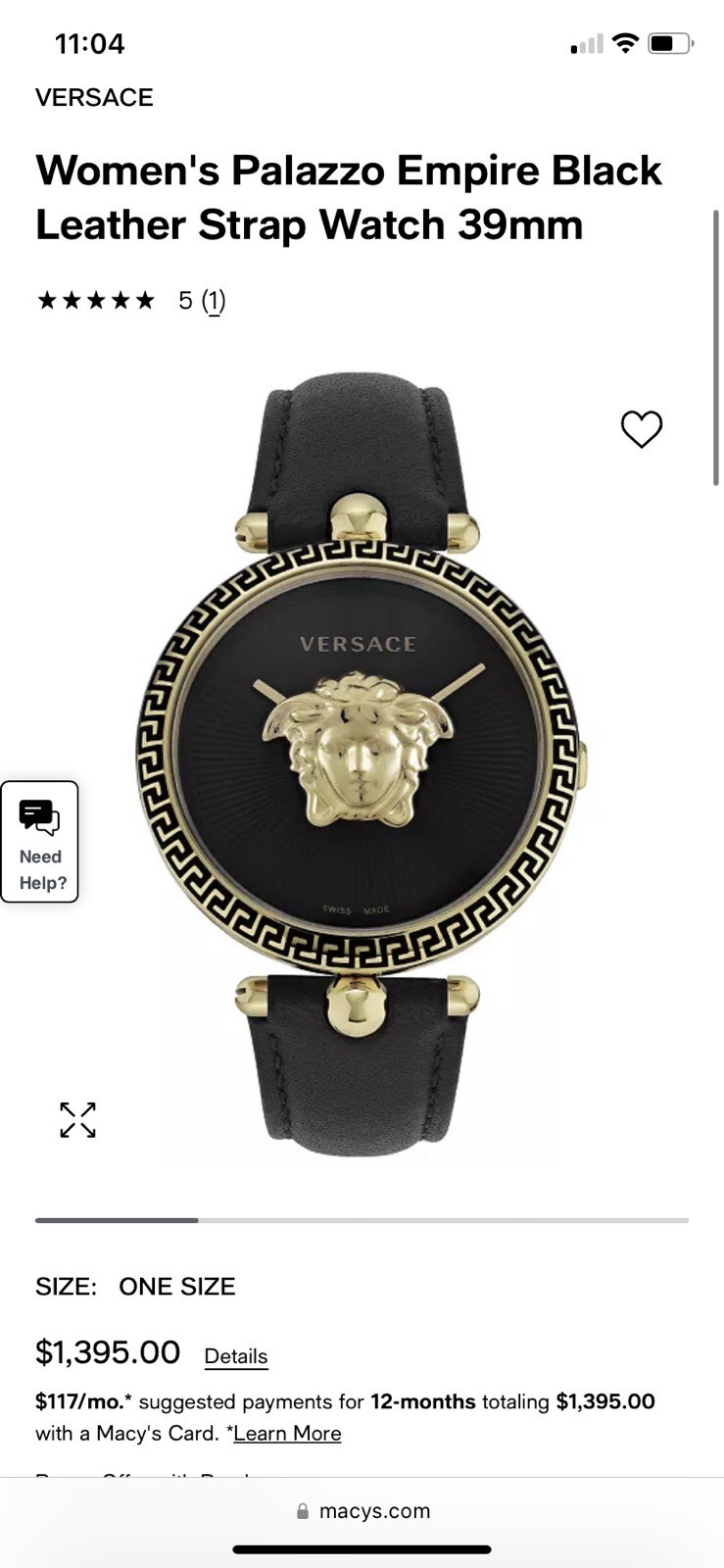Image resolution: width=724 pixels, height=1568 pixels.
Task: Open the Need Help chat button
Action: [40, 841]
